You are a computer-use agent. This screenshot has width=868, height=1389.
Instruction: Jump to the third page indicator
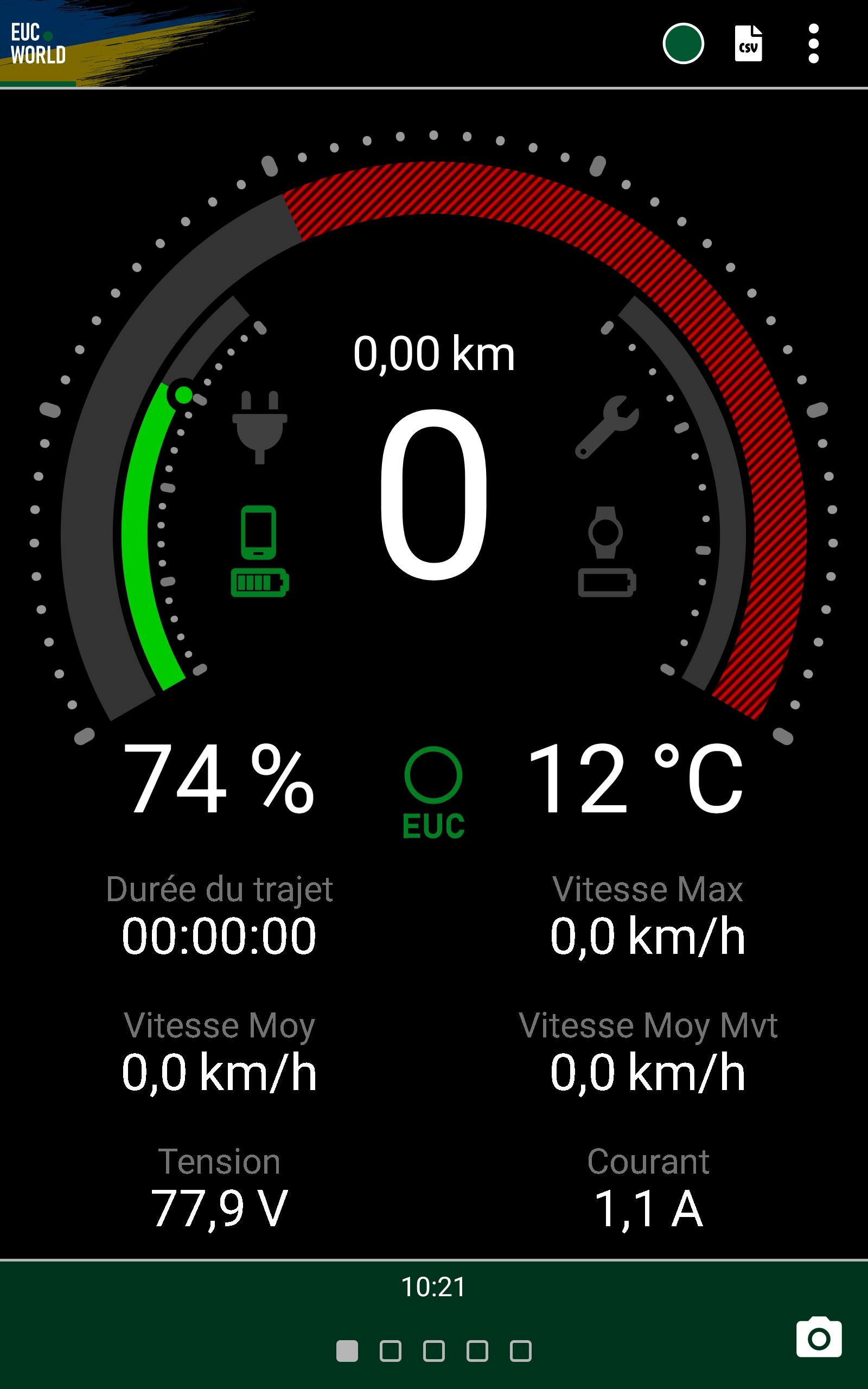point(434,1351)
